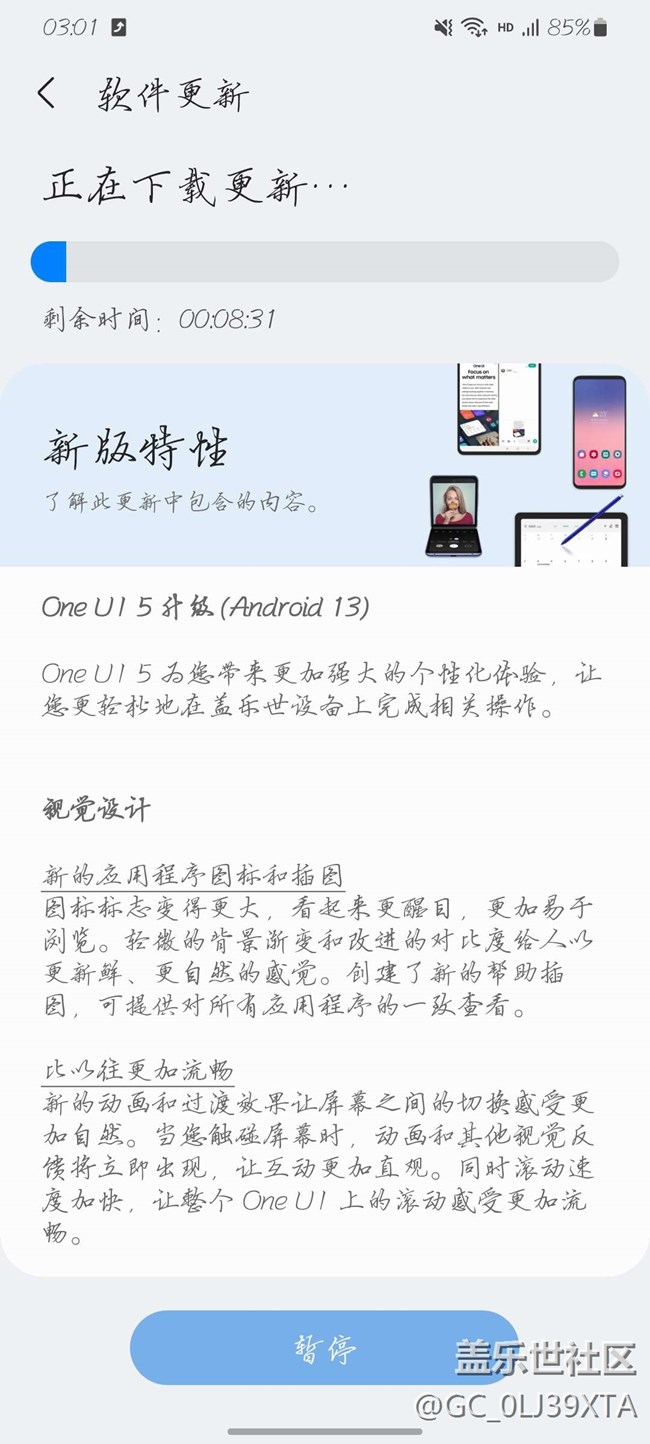The height and width of the screenshot is (1444, 650).
Task: Pause the update download with 暂停
Action: (x=324, y=1347)
